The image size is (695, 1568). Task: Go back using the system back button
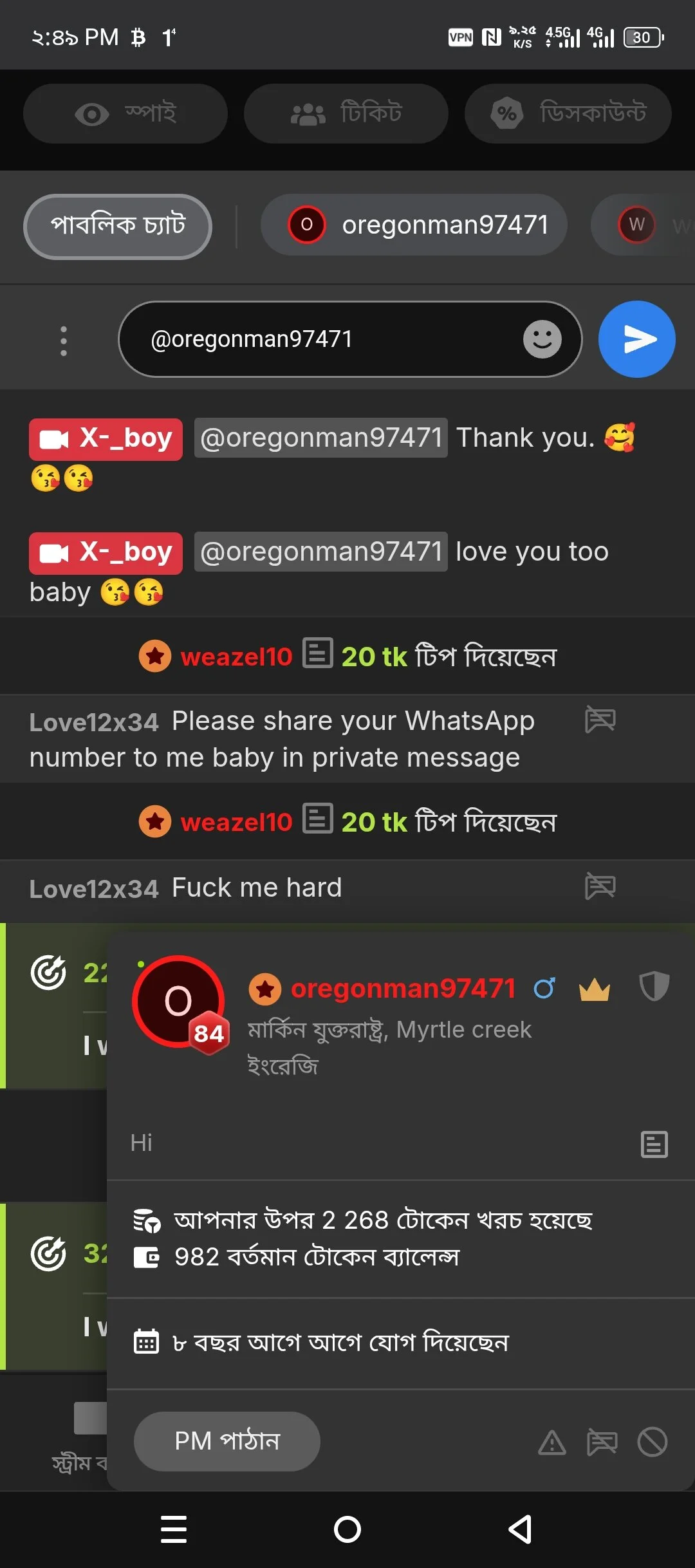pos(520,1529)
